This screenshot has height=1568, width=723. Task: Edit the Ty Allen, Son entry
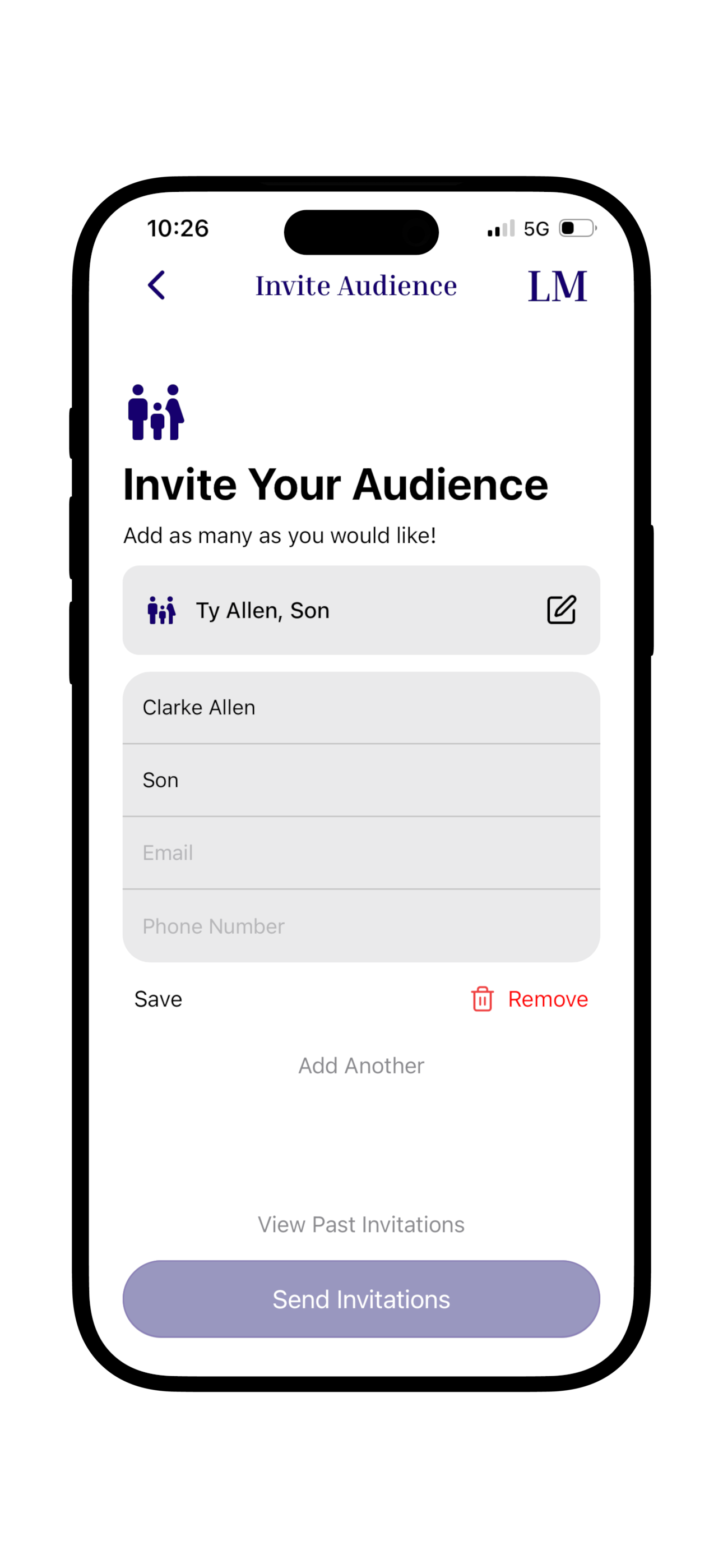click(x=560, y=610)
